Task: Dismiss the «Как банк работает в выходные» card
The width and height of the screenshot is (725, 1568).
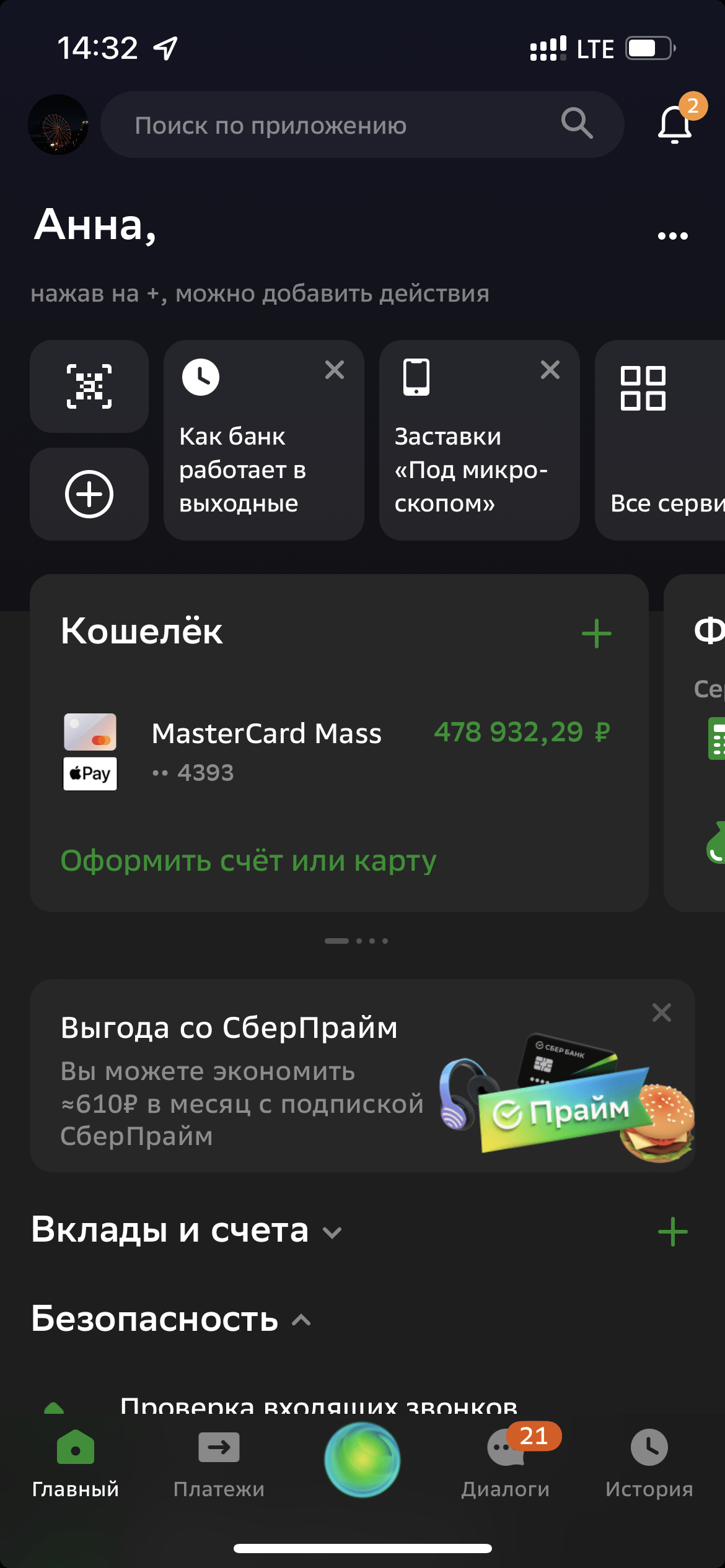Action: (x=335, y=370)
